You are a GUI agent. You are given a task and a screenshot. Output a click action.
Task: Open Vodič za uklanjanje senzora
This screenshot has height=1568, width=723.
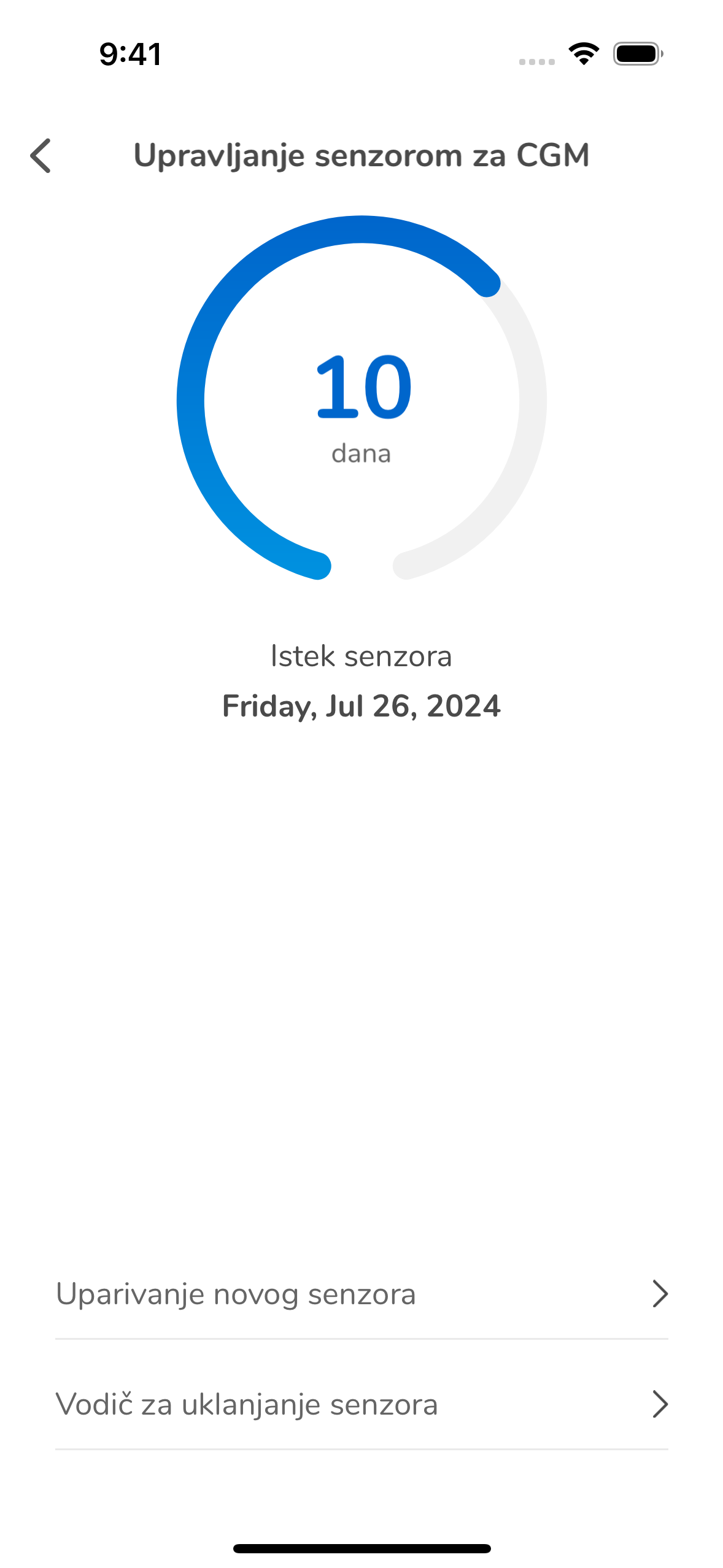[361, 1404]
